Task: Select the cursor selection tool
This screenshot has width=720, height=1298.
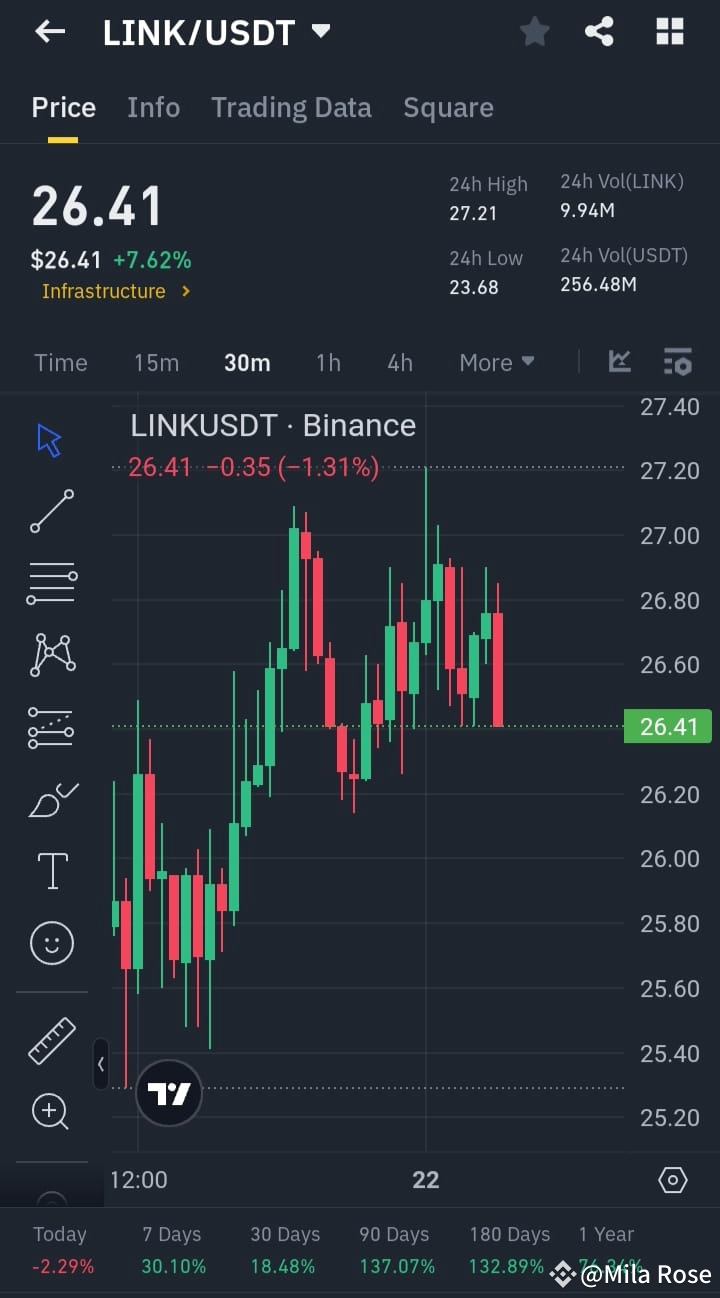Action: (47, 438)
